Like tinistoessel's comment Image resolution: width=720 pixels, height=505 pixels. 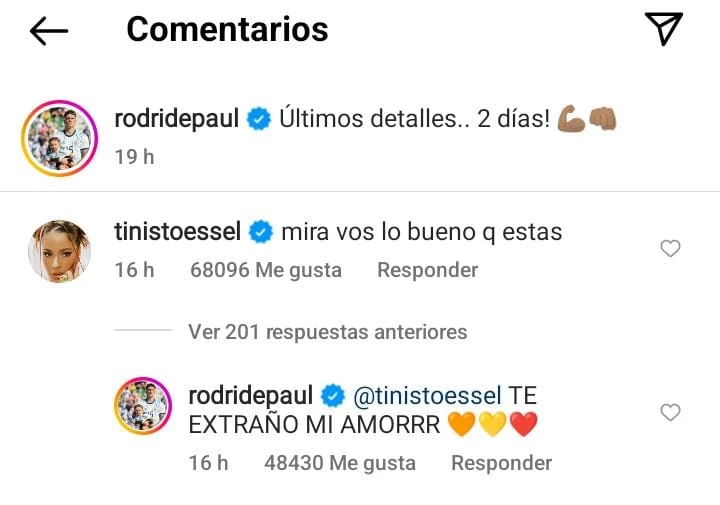[x=671, y=249]
